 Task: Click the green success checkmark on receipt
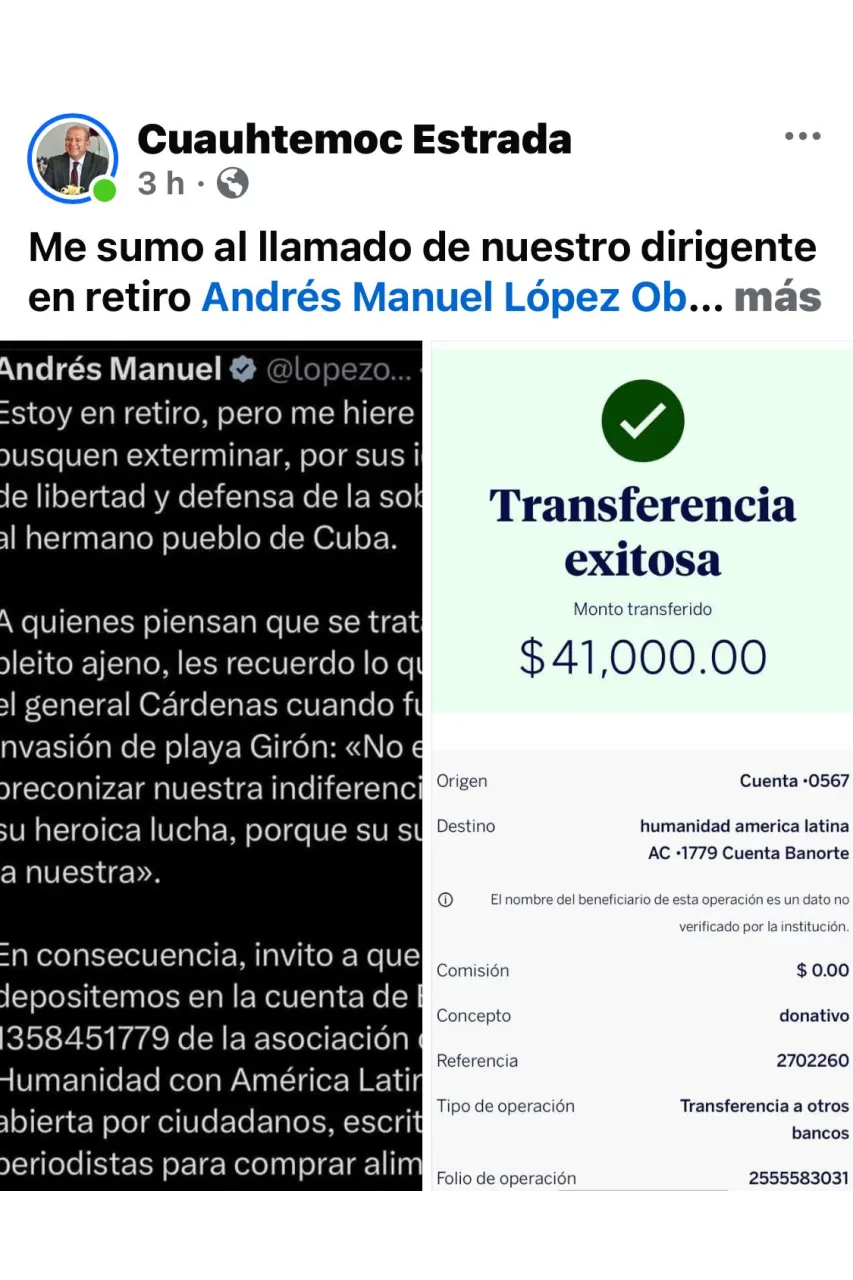(642, 420)
